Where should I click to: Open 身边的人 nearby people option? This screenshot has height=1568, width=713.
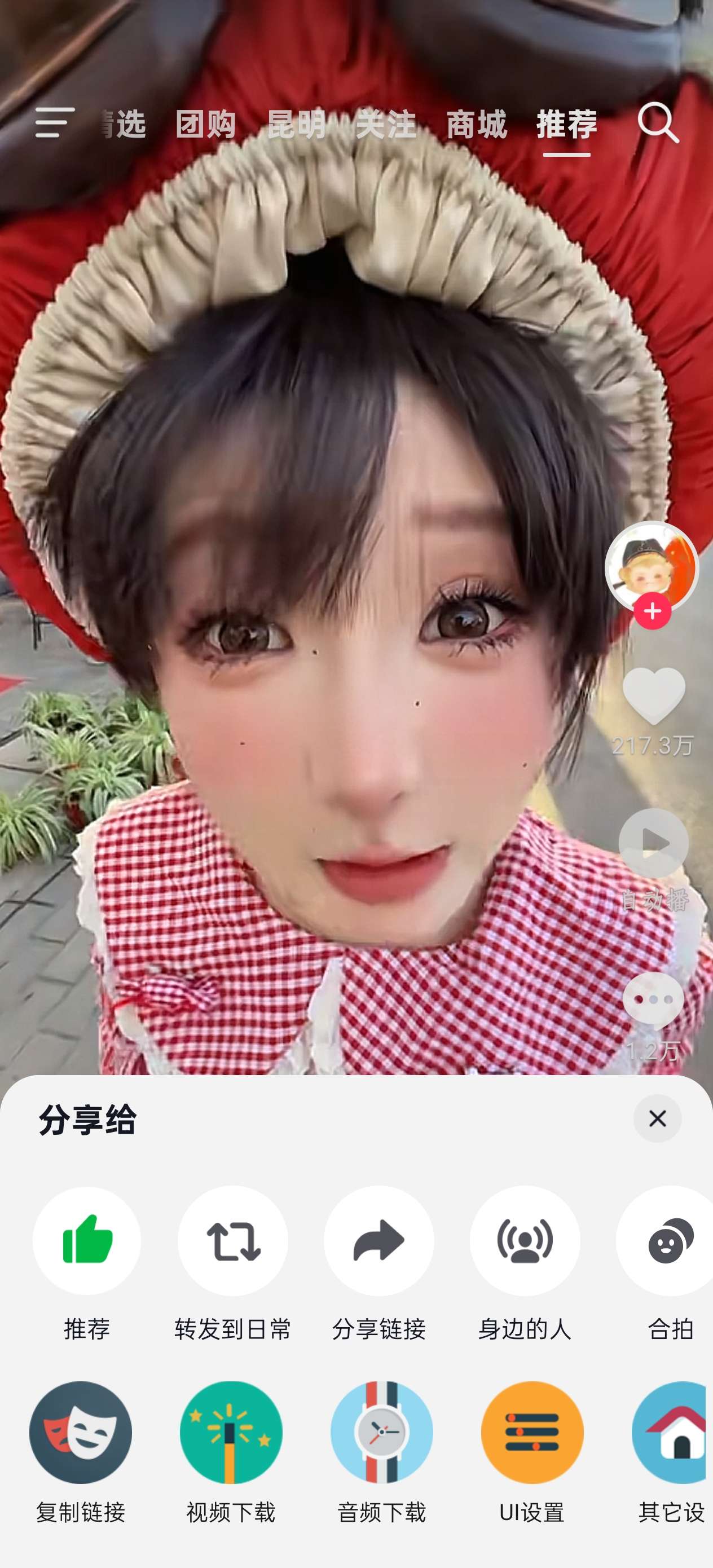(525, 1240)
